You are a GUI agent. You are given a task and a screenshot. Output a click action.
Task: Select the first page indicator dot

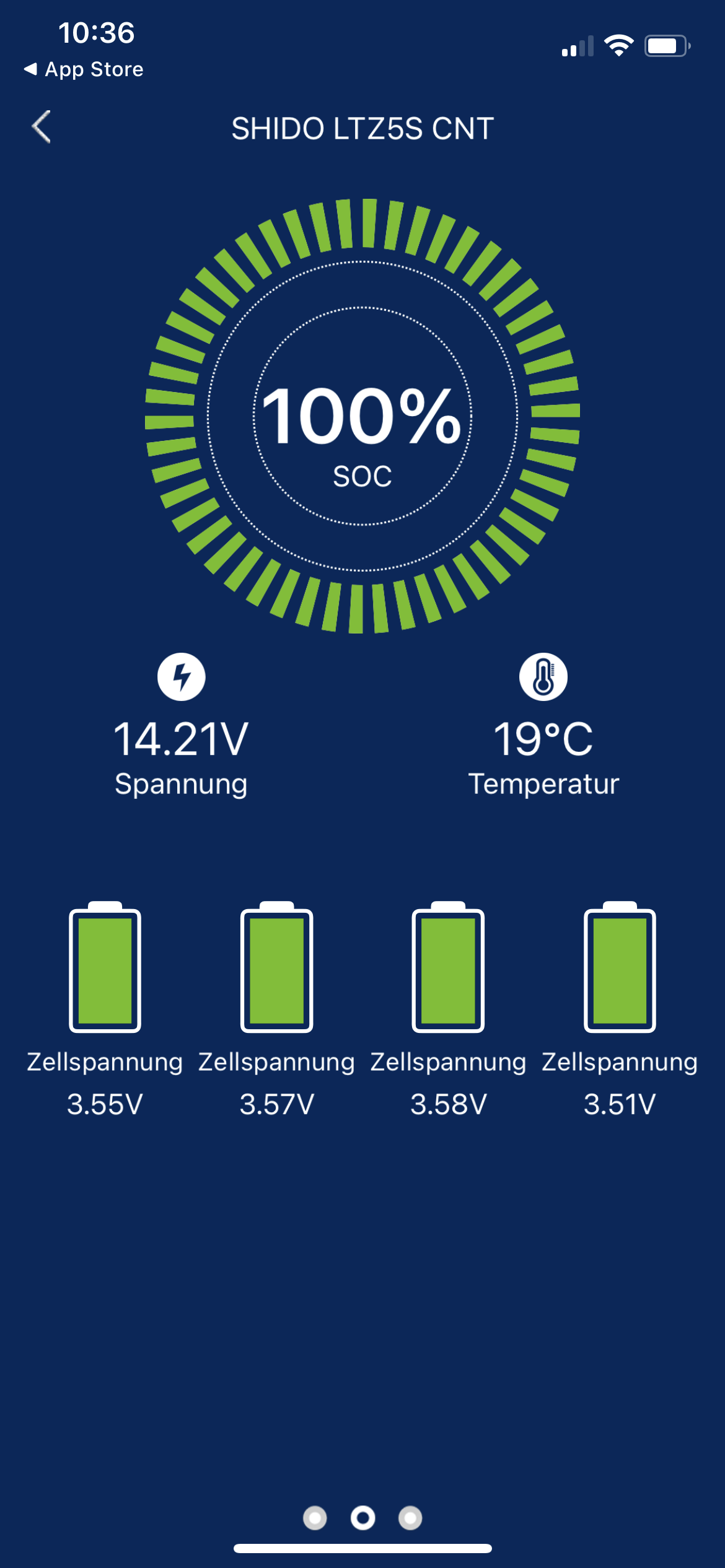point(315,1518)
